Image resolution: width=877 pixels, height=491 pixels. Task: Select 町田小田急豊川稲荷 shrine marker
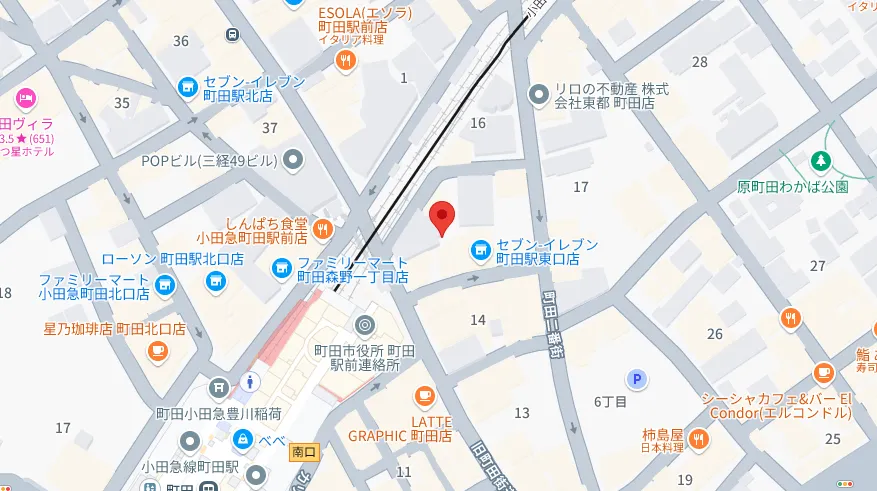tap(219, 387)
